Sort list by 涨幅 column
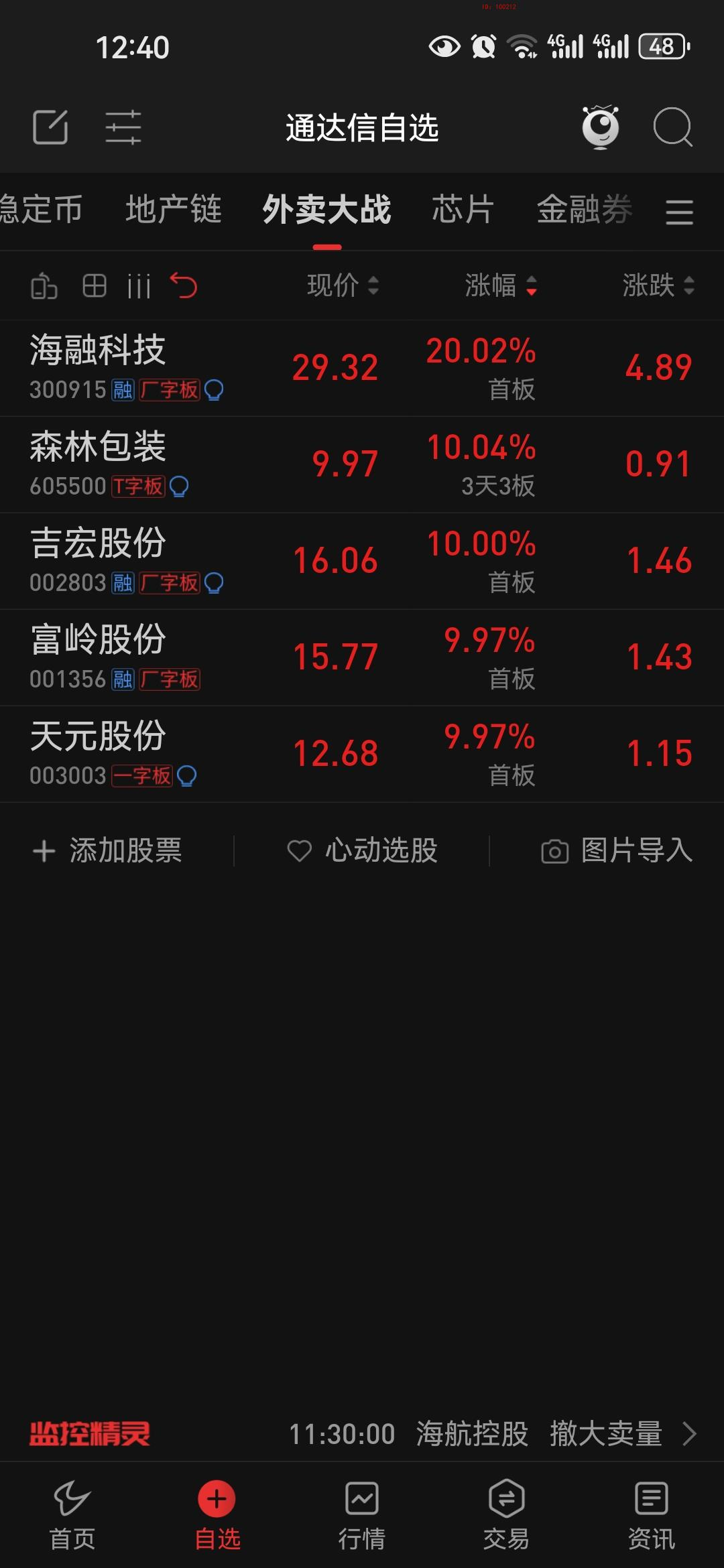The width and height of the screenshot is (724, 1568). click(x=500, y=285)
